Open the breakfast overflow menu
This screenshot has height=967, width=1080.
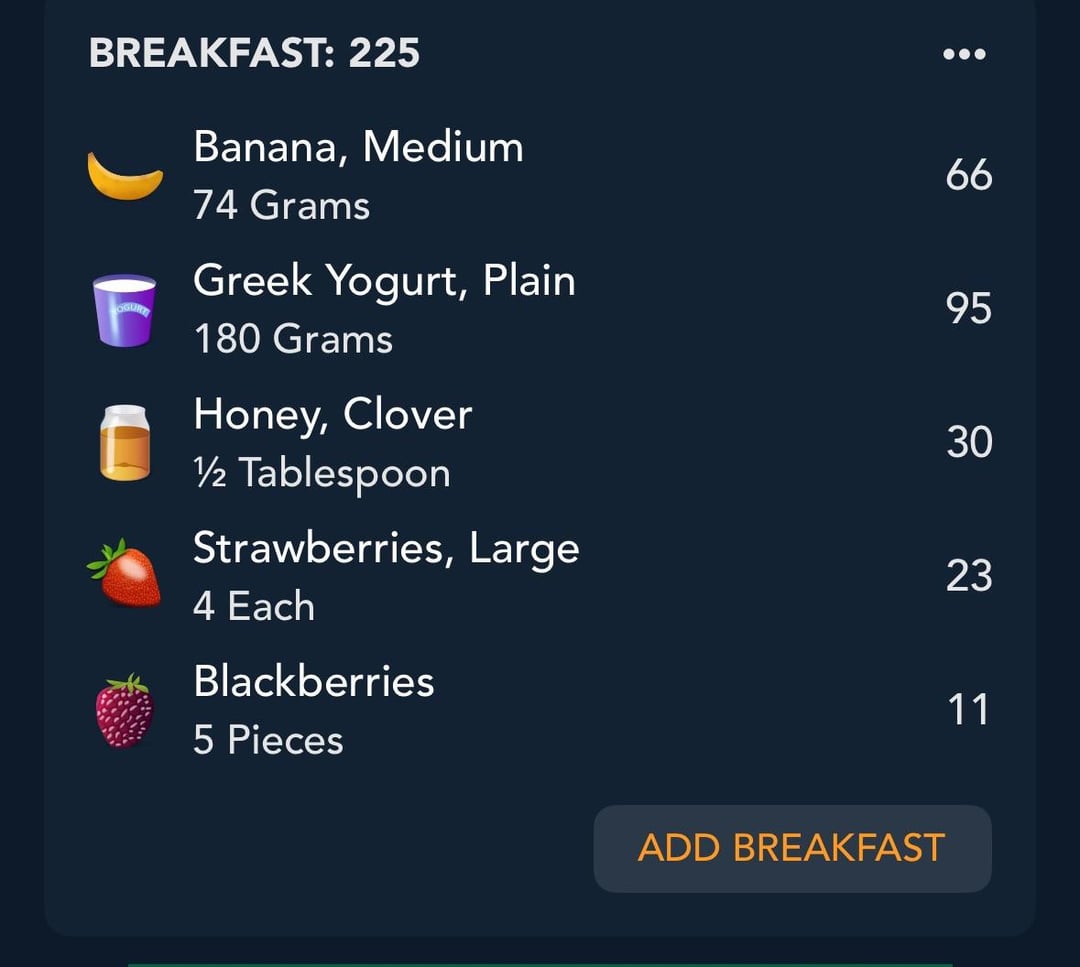coord(964,54)
